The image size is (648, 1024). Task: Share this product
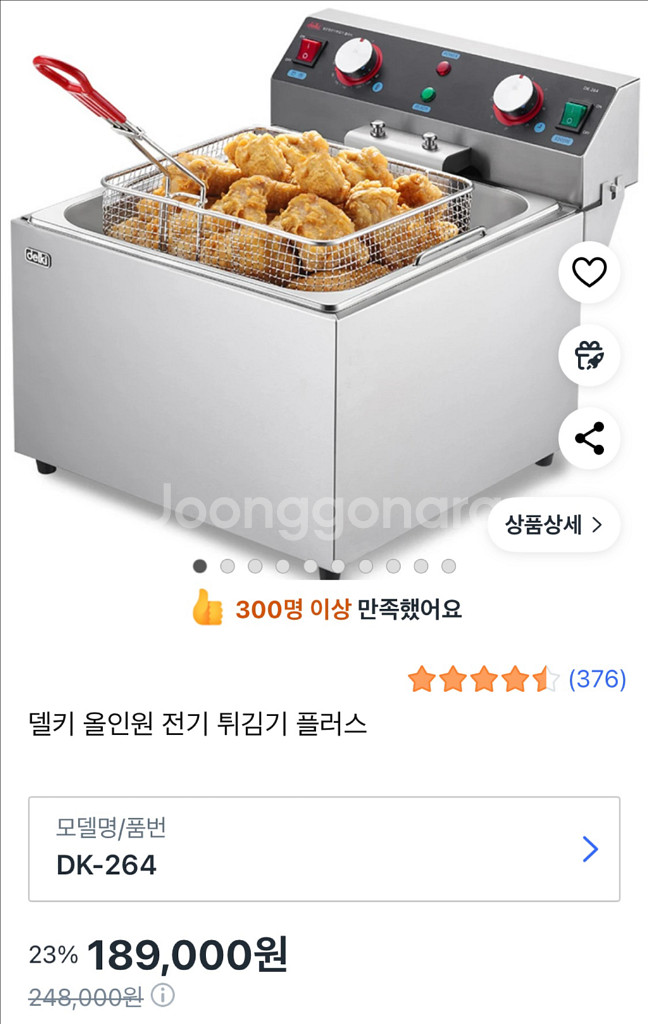tap(589, 438)
